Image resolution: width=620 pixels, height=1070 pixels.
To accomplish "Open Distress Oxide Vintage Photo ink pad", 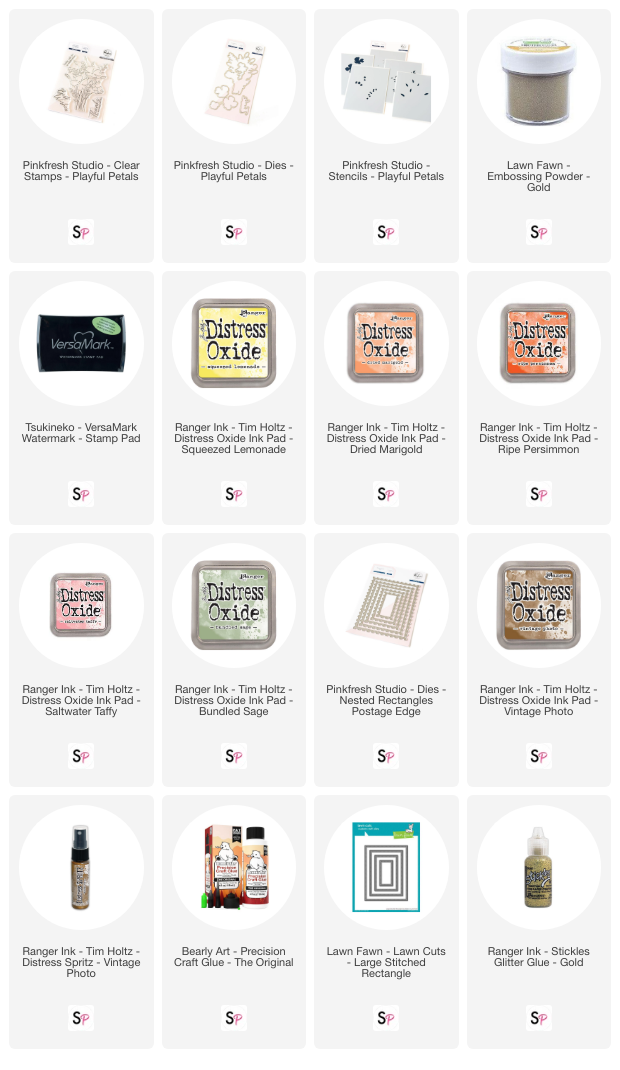I will click(x=538, y=660).
